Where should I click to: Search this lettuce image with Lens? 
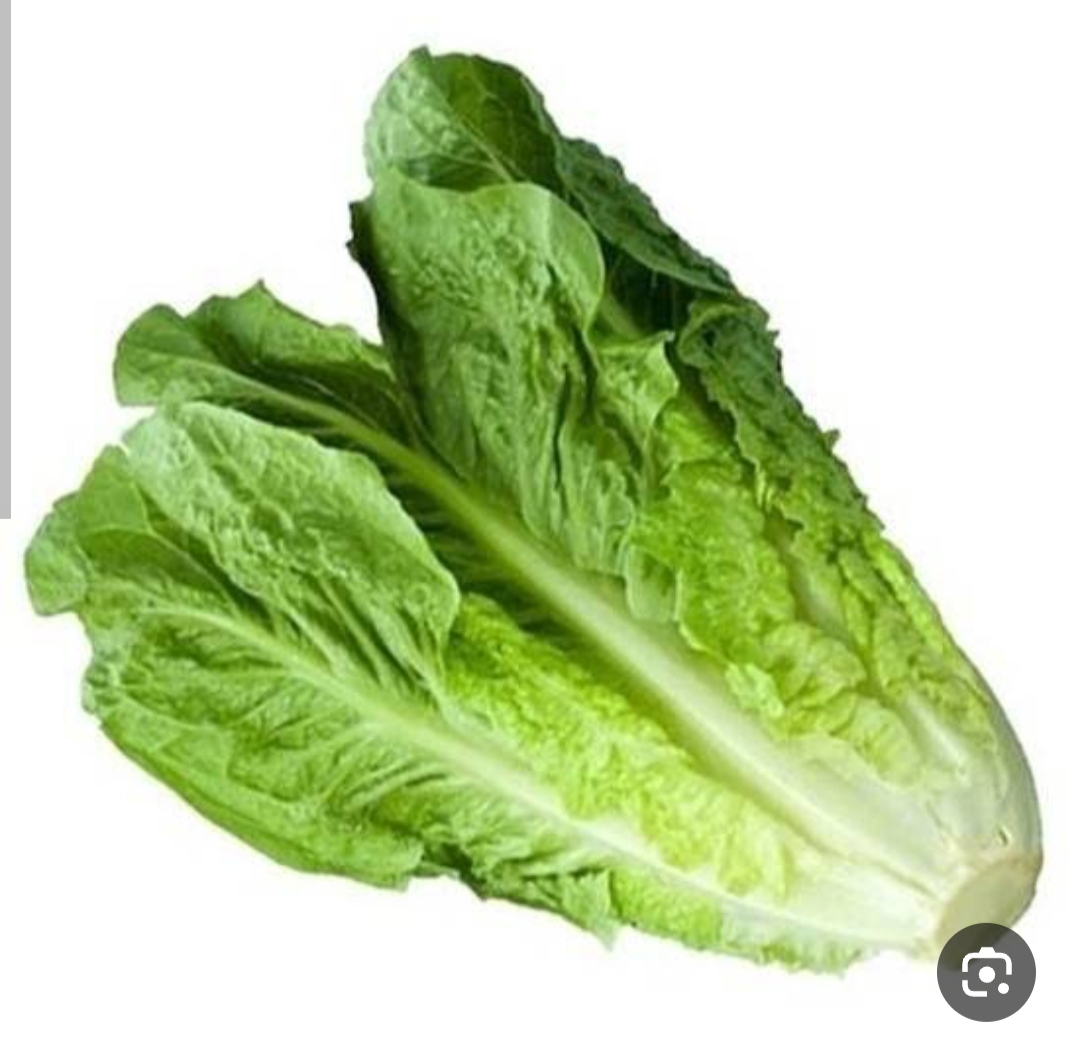[986, 973]
